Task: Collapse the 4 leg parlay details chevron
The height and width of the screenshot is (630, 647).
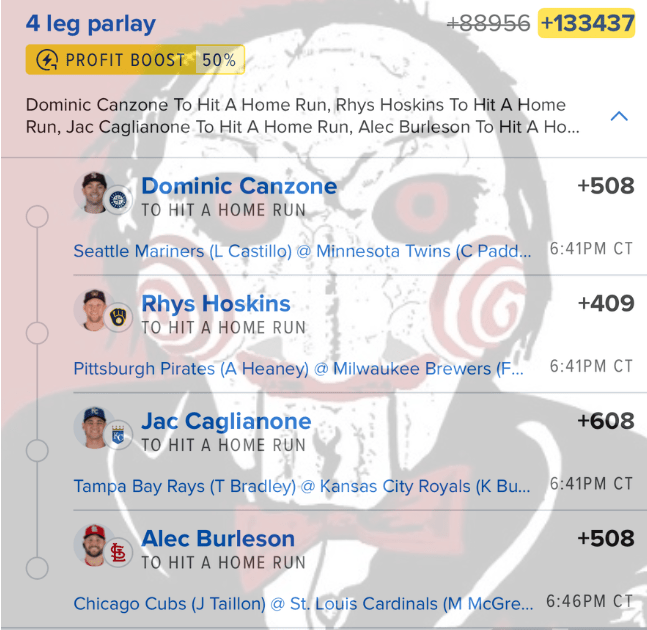Action: pos(619,116)
